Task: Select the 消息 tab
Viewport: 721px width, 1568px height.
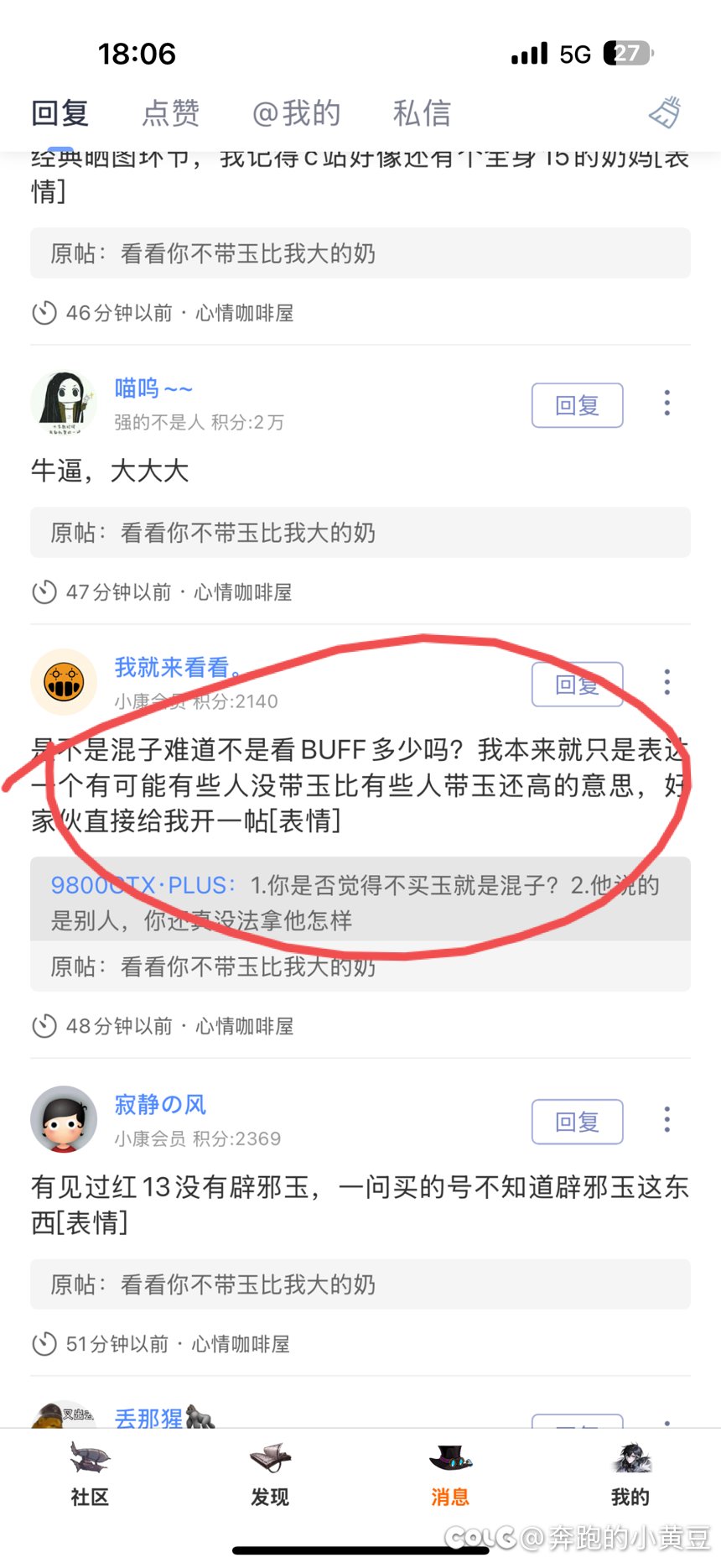Action: pos(450,1474)
